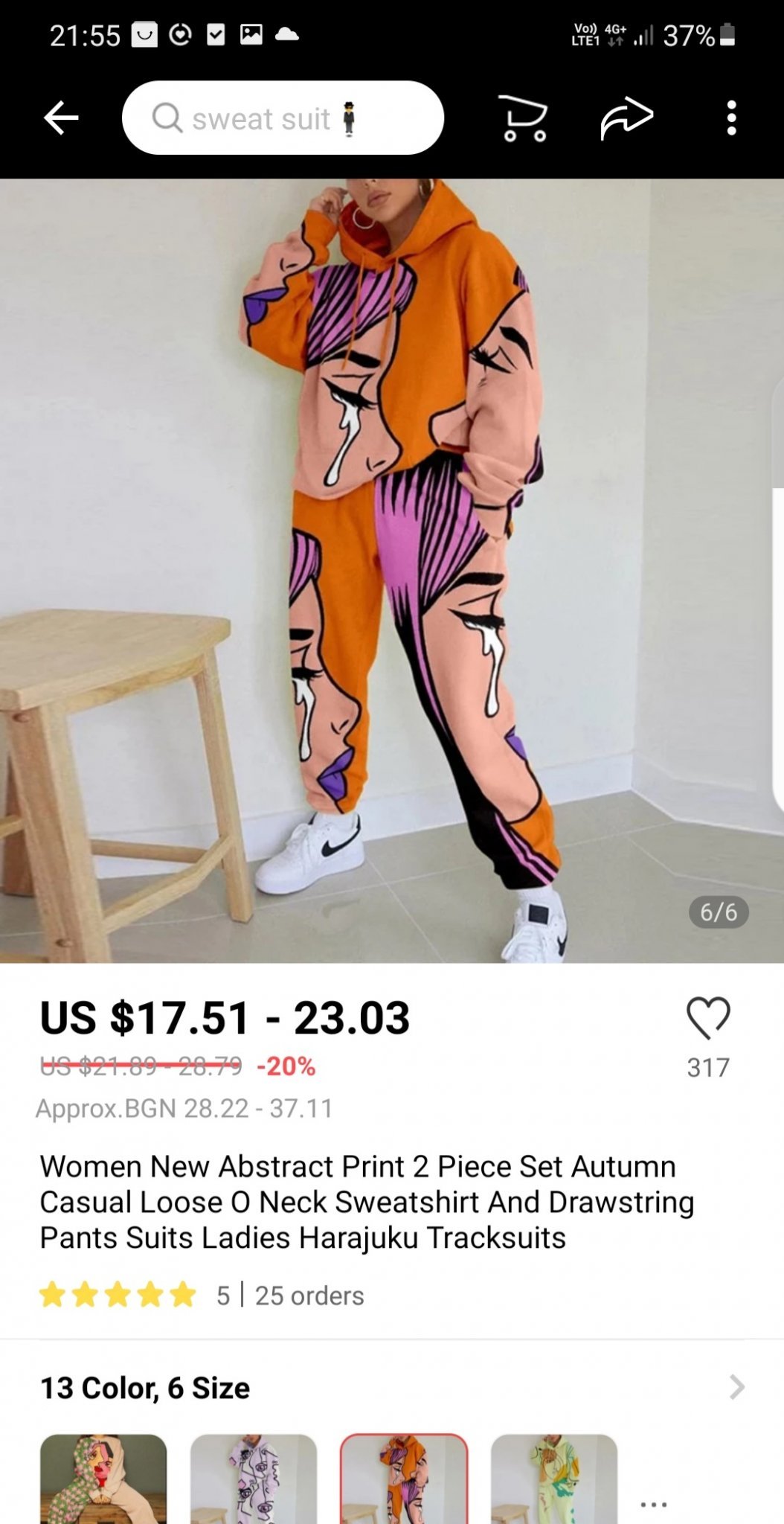The image size is (784, 1524).
Task: Go back using the arrow
Action: (61, 118)
